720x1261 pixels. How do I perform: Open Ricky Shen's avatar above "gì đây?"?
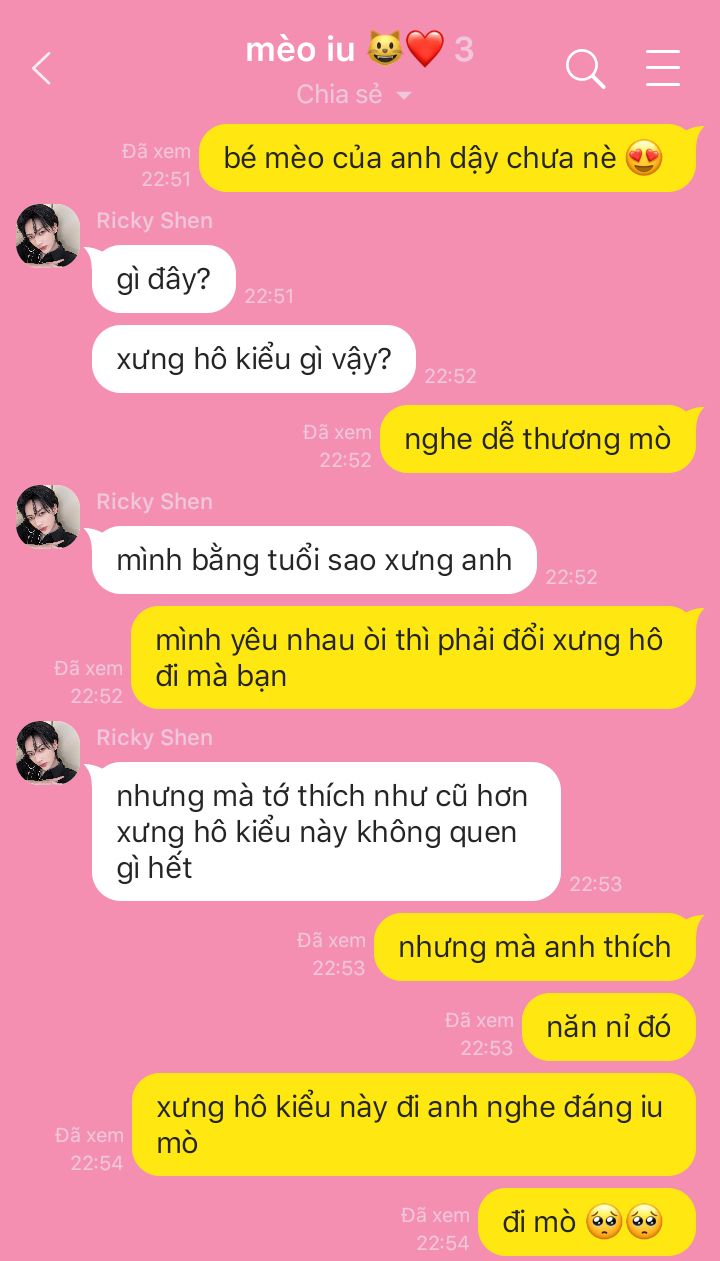(x=48, y=236)
